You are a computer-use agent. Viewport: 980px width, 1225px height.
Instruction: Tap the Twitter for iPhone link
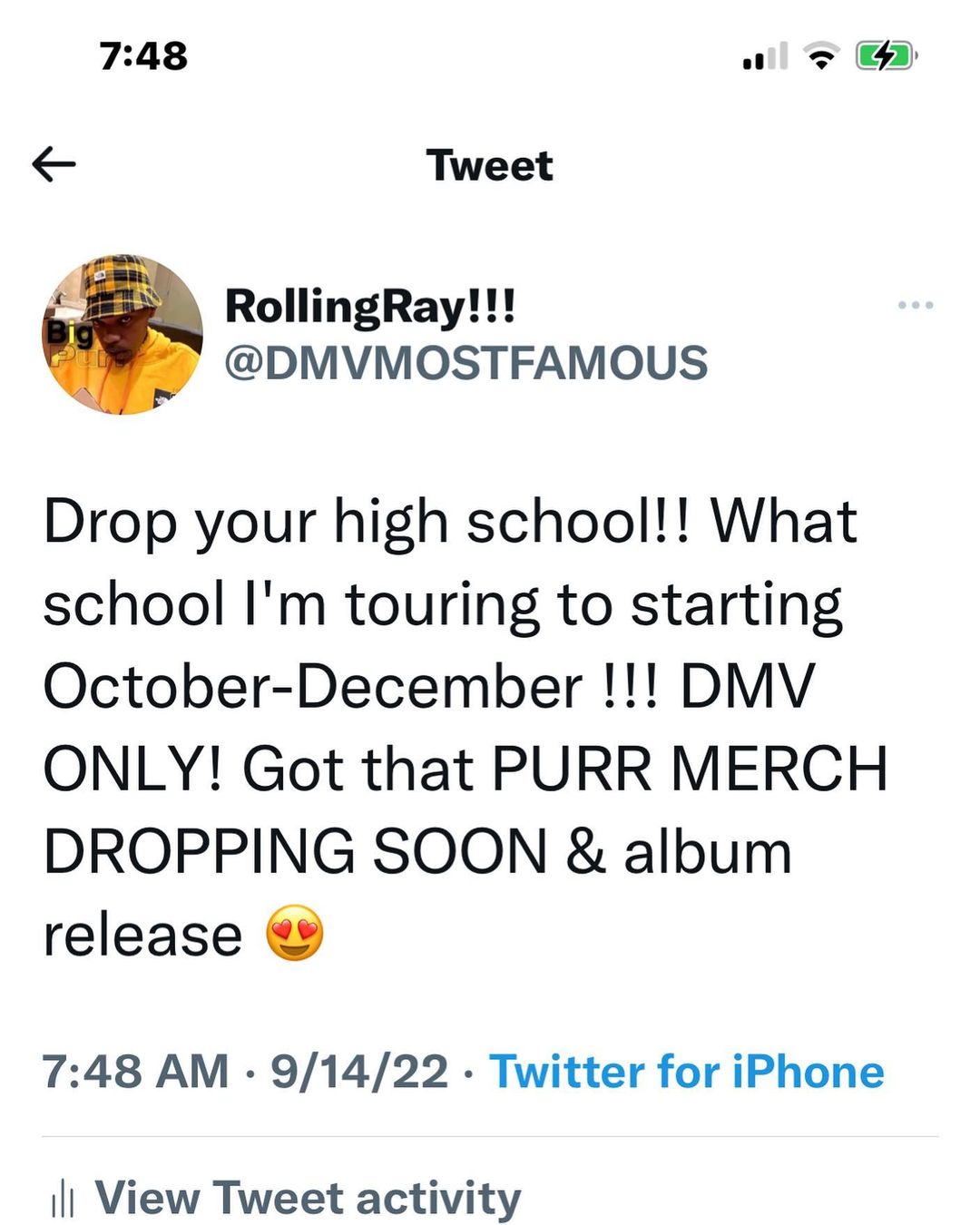(x=686, y=1072)
